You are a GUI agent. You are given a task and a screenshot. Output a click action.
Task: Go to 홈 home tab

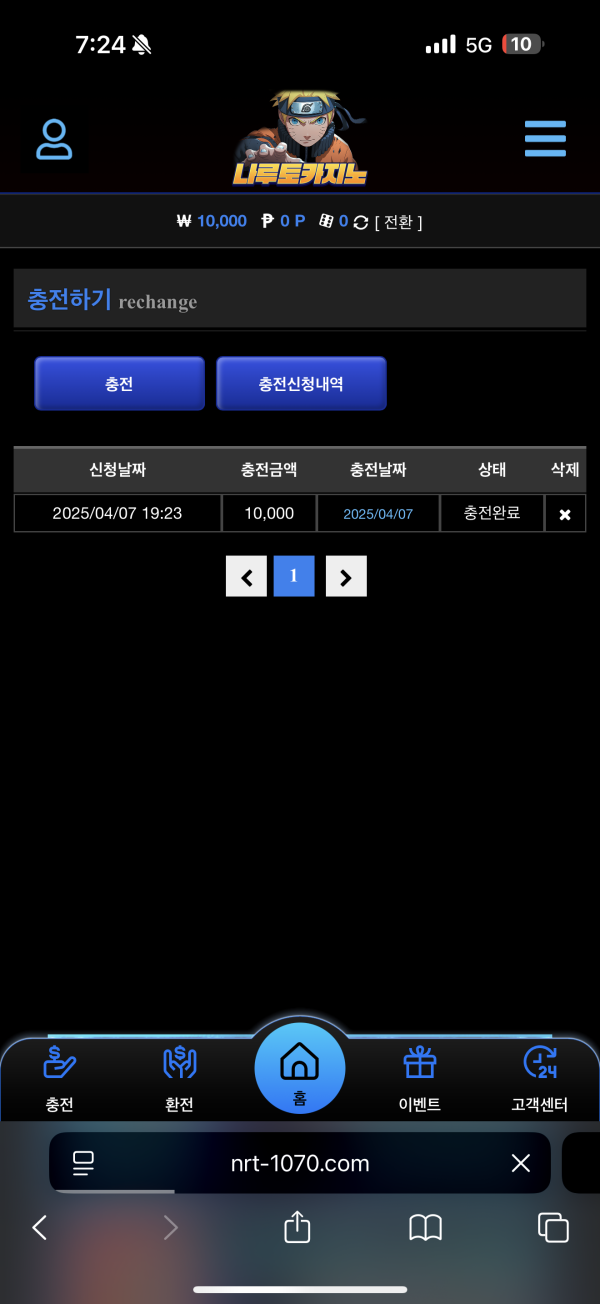[x=300, y=1070]
